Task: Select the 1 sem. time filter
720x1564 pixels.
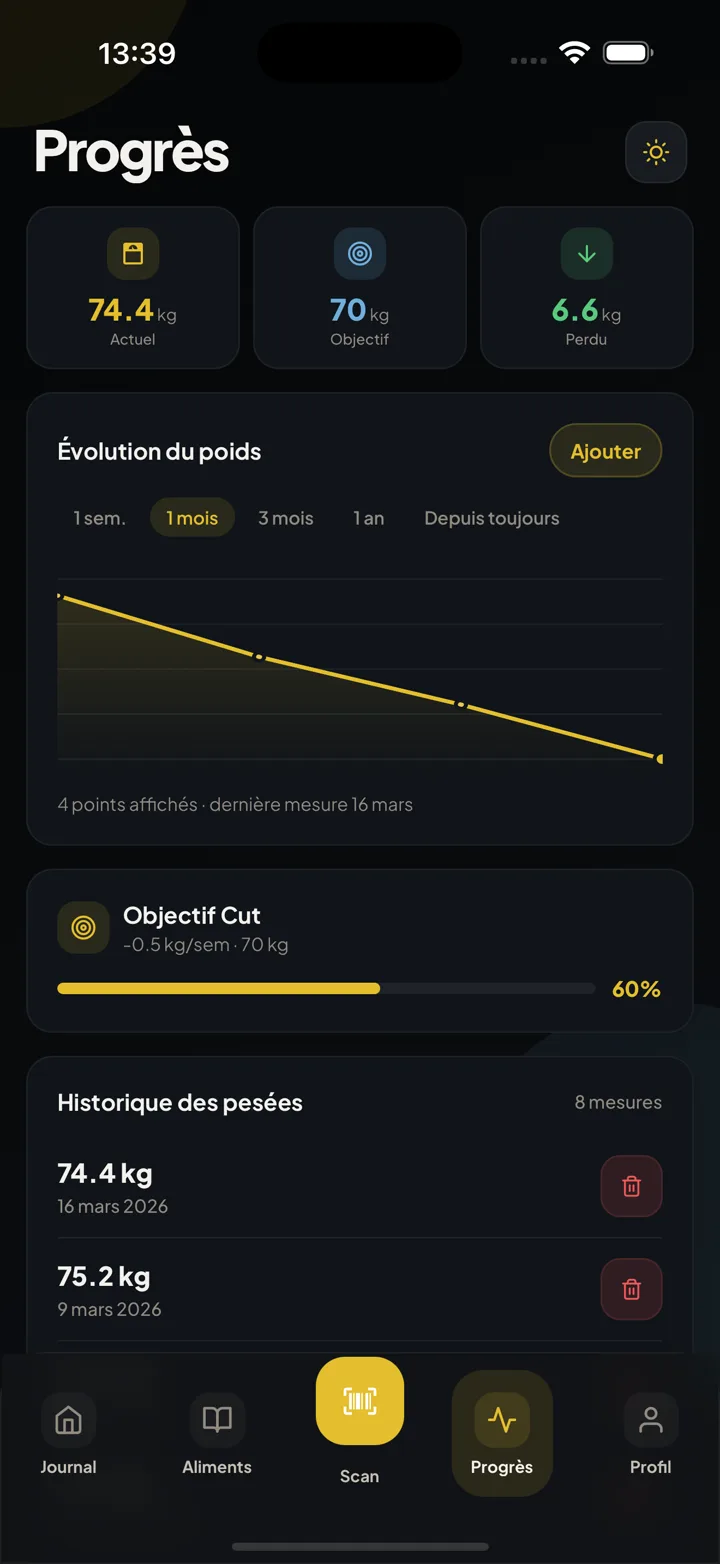Action: pos(98,518)
